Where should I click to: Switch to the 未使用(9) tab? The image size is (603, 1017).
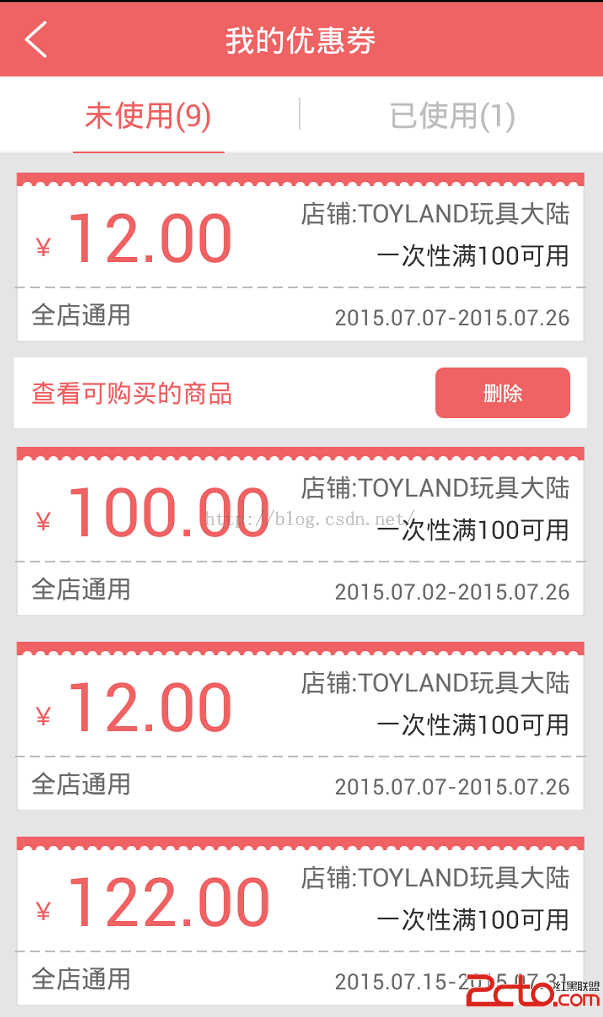coord(148,116)
